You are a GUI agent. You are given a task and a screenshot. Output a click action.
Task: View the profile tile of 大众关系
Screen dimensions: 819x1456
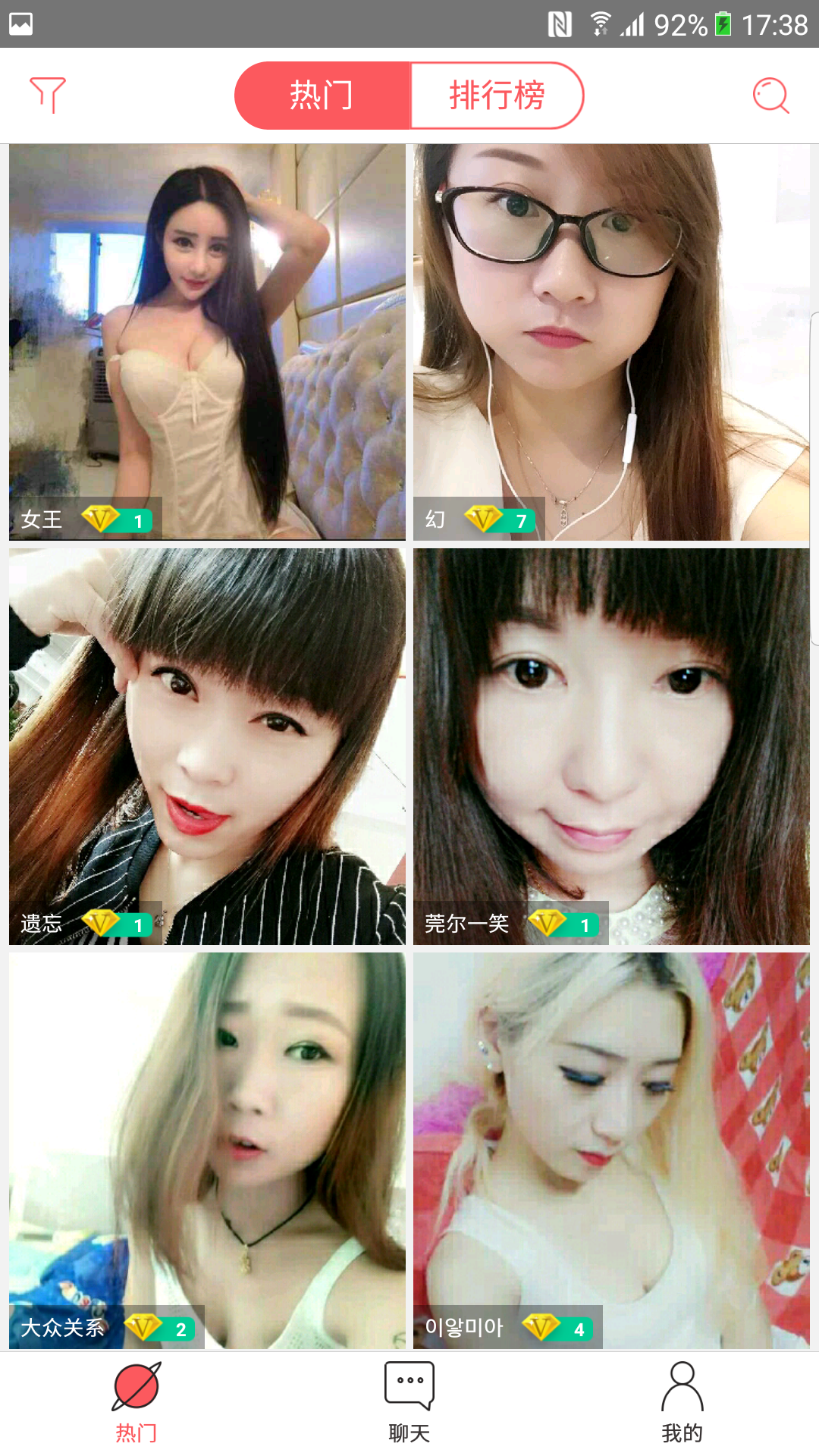(207, 1150)
